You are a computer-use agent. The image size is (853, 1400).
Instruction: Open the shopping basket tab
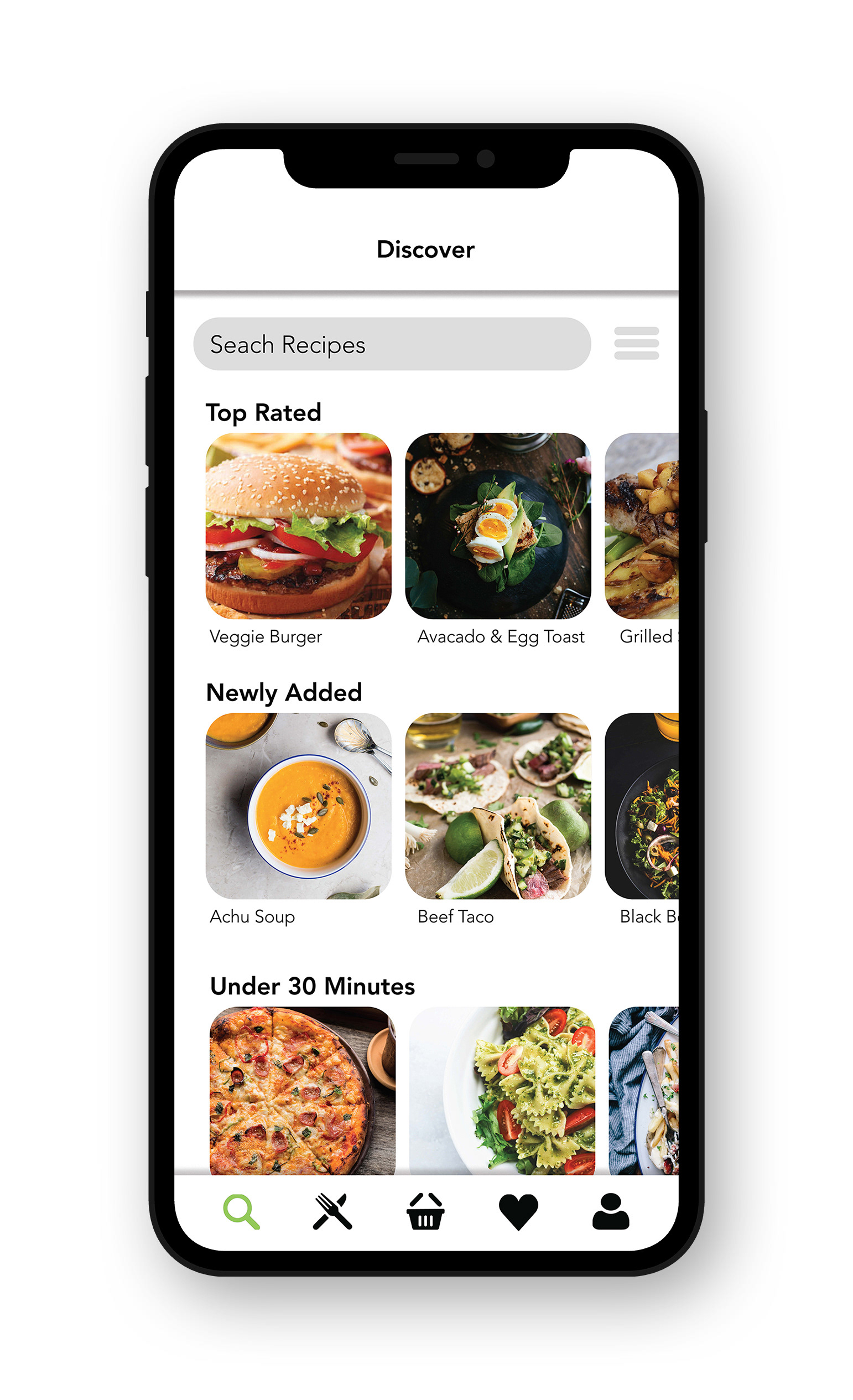coord(425,1211)
